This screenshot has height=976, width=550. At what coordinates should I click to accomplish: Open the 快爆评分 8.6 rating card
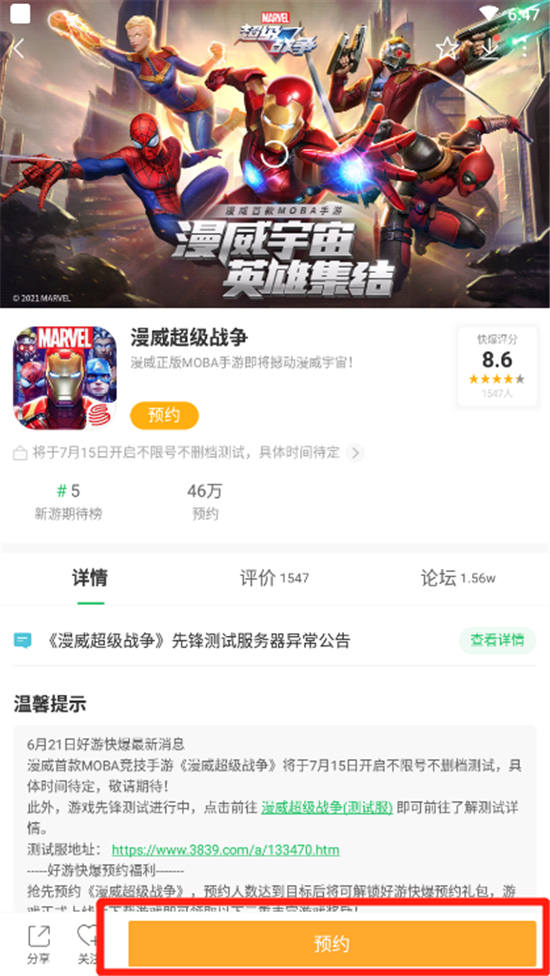click(x=497, y=366)
